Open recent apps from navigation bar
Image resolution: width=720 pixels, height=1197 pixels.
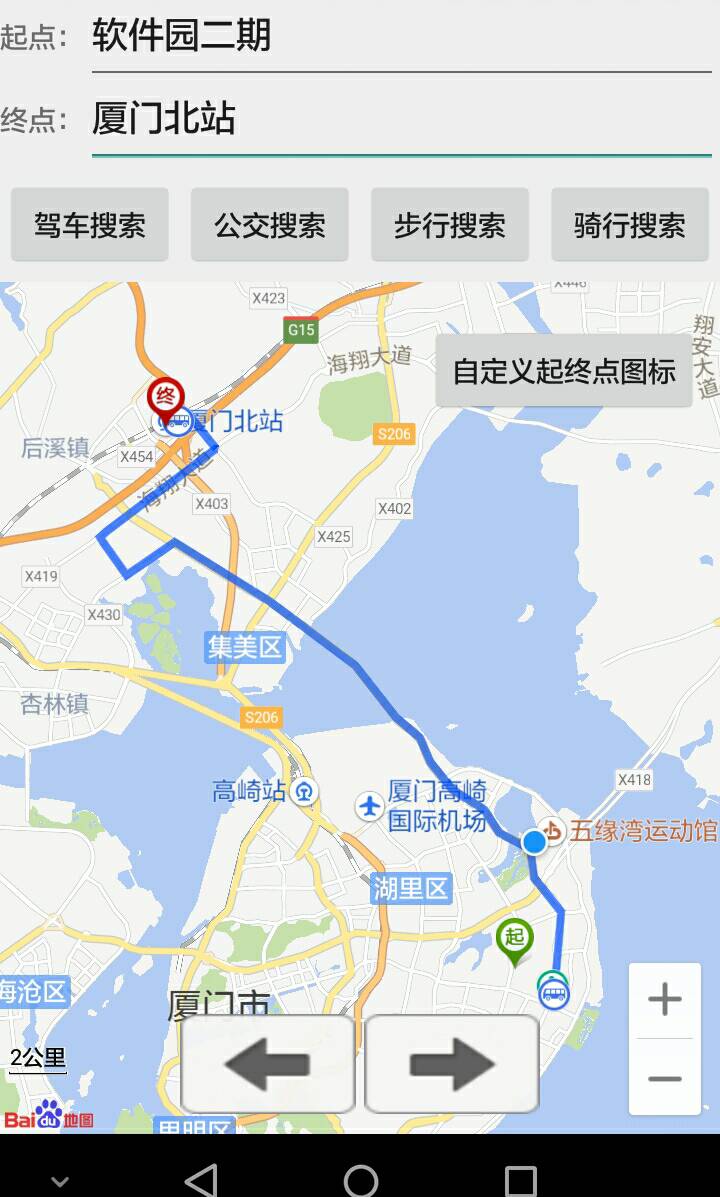pos(521,1180)
